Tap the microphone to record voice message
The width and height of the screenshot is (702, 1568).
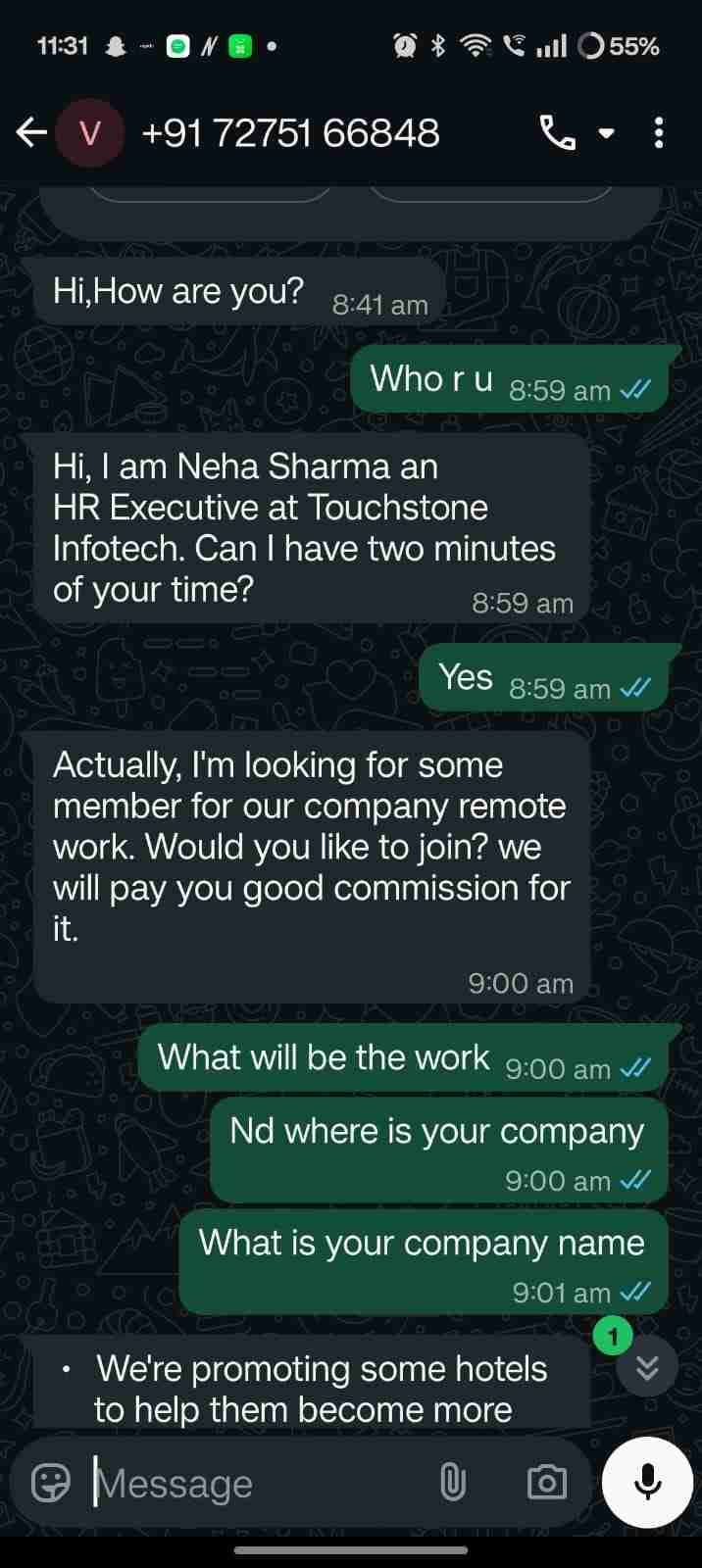pos(647,1483)
